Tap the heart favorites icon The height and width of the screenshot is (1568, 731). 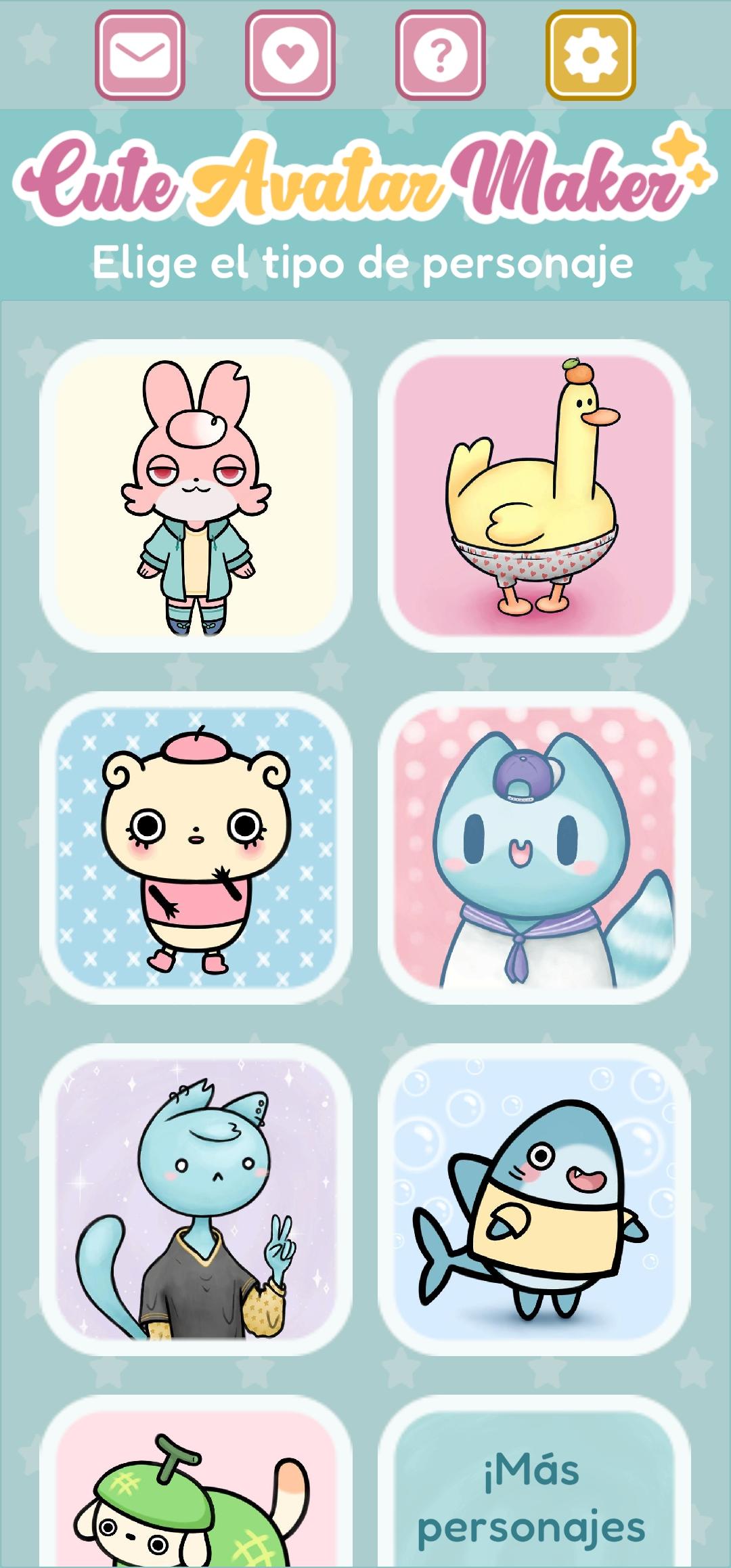290,55
